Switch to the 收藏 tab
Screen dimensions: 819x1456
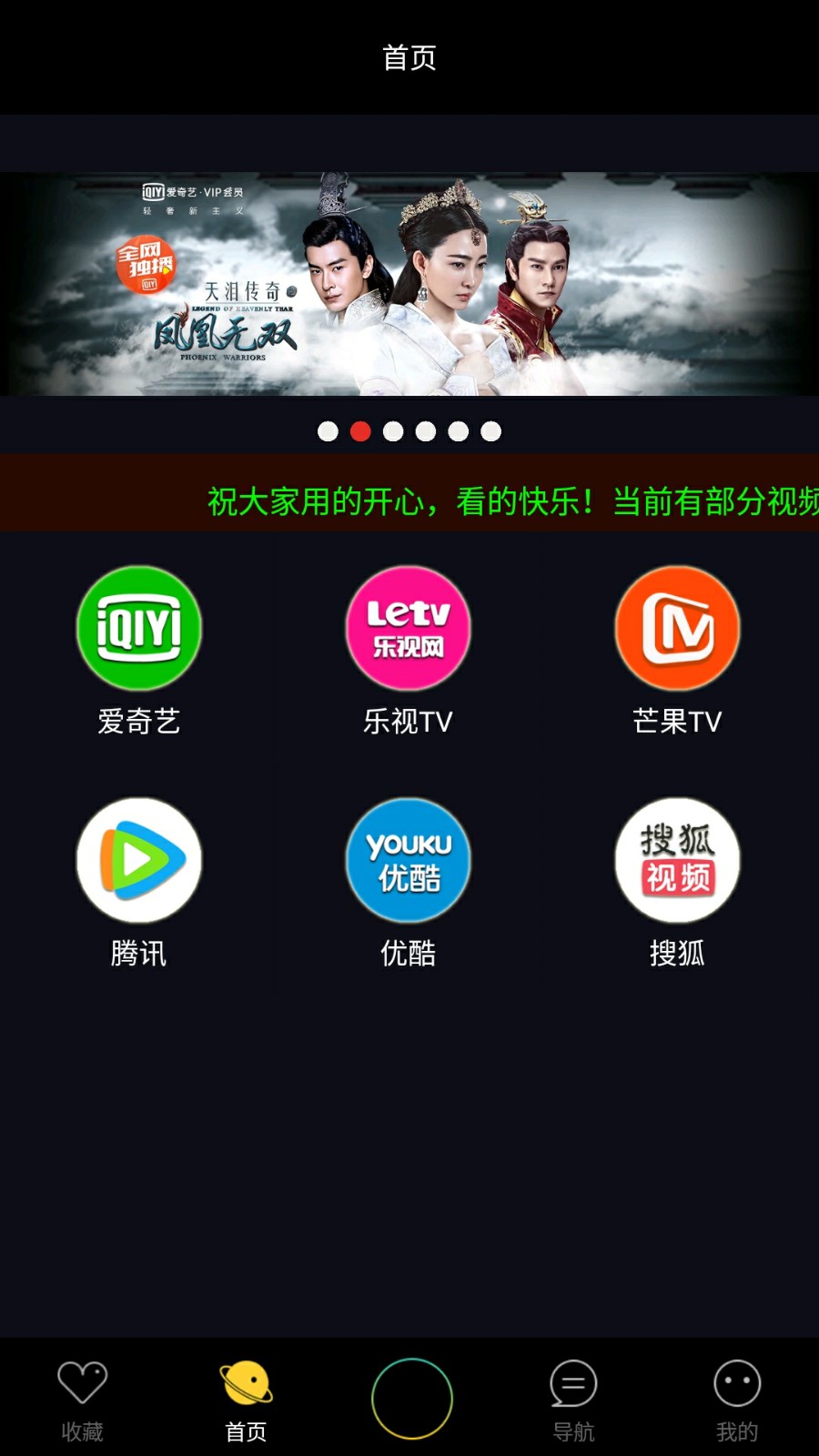tap(82, 1400)
